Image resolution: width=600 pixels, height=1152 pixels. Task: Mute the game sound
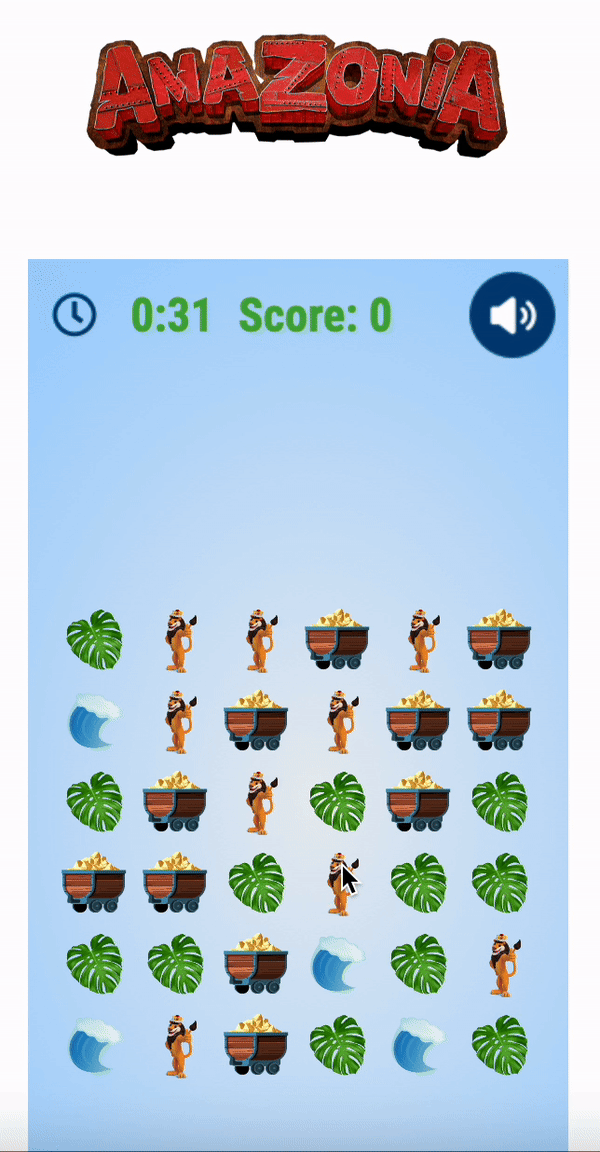[512, 315]
